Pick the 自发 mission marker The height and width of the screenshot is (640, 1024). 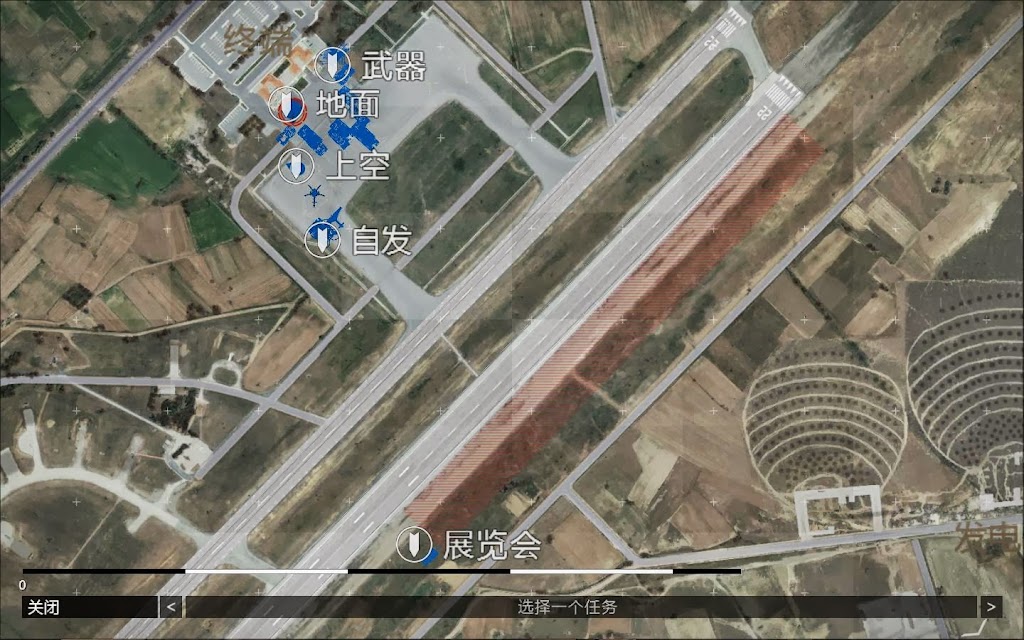click(321, 239)
